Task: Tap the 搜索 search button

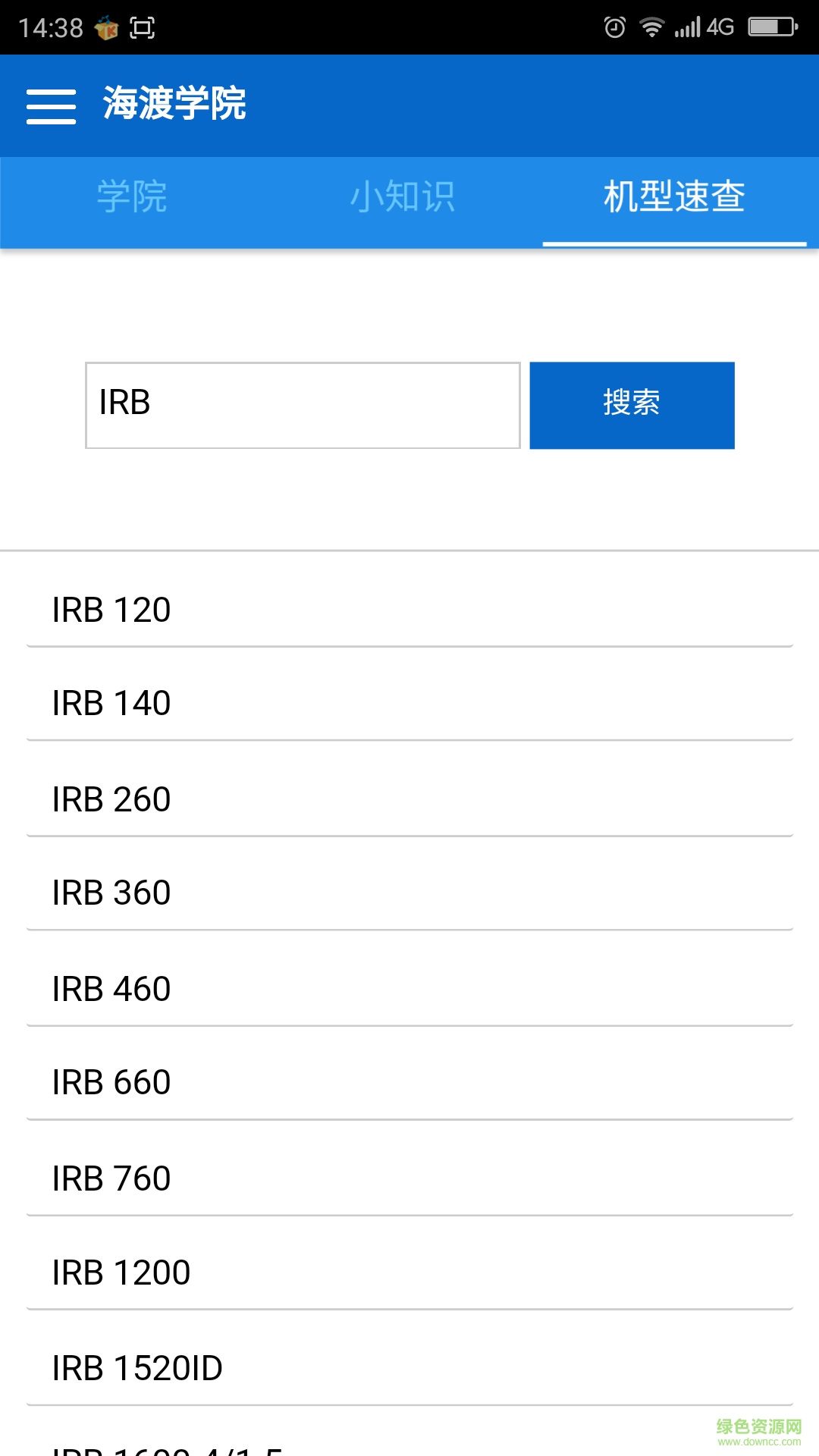Action: coord(632,405)
